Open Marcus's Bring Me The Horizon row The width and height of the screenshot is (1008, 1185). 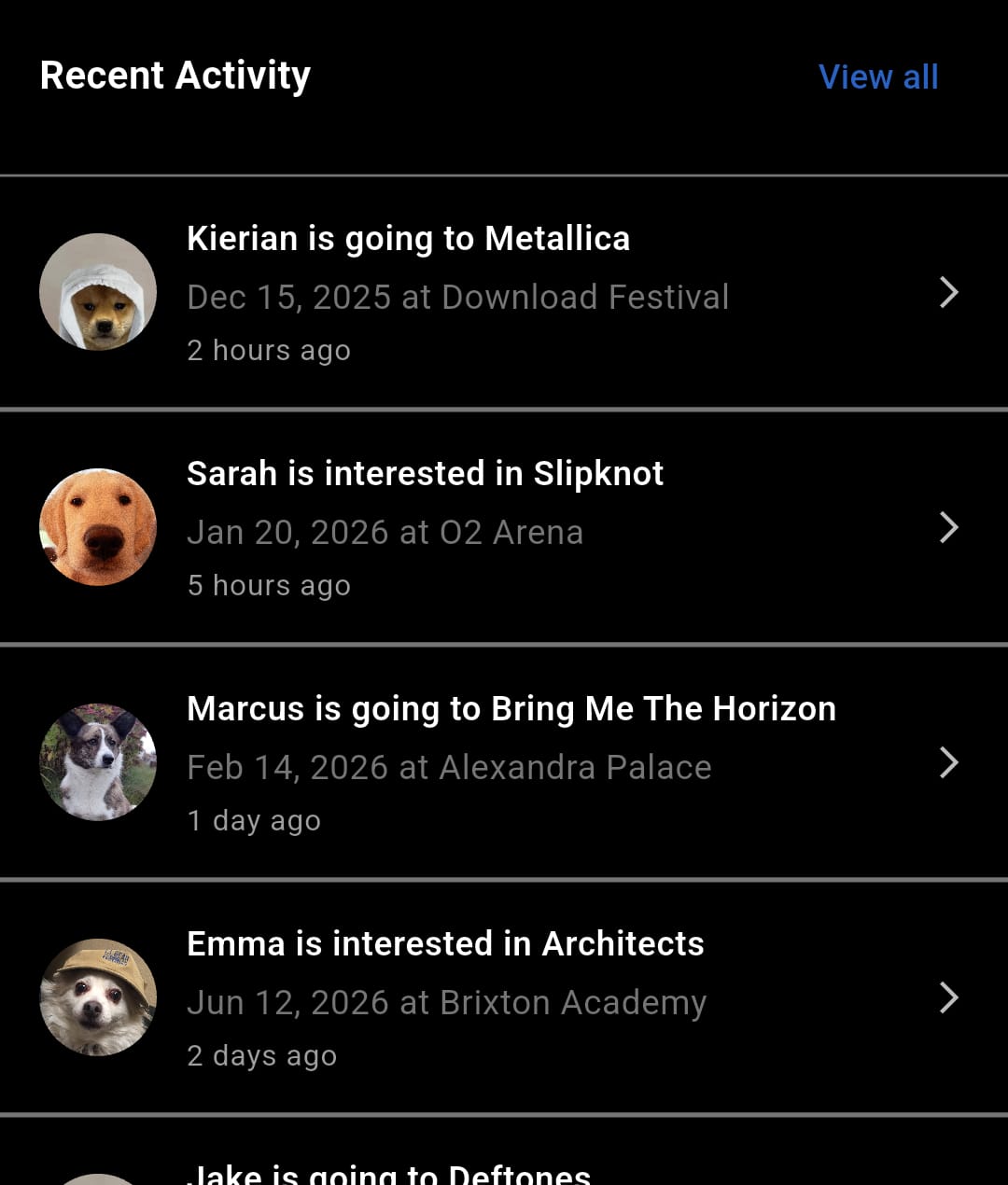click(x=504, y=762)
